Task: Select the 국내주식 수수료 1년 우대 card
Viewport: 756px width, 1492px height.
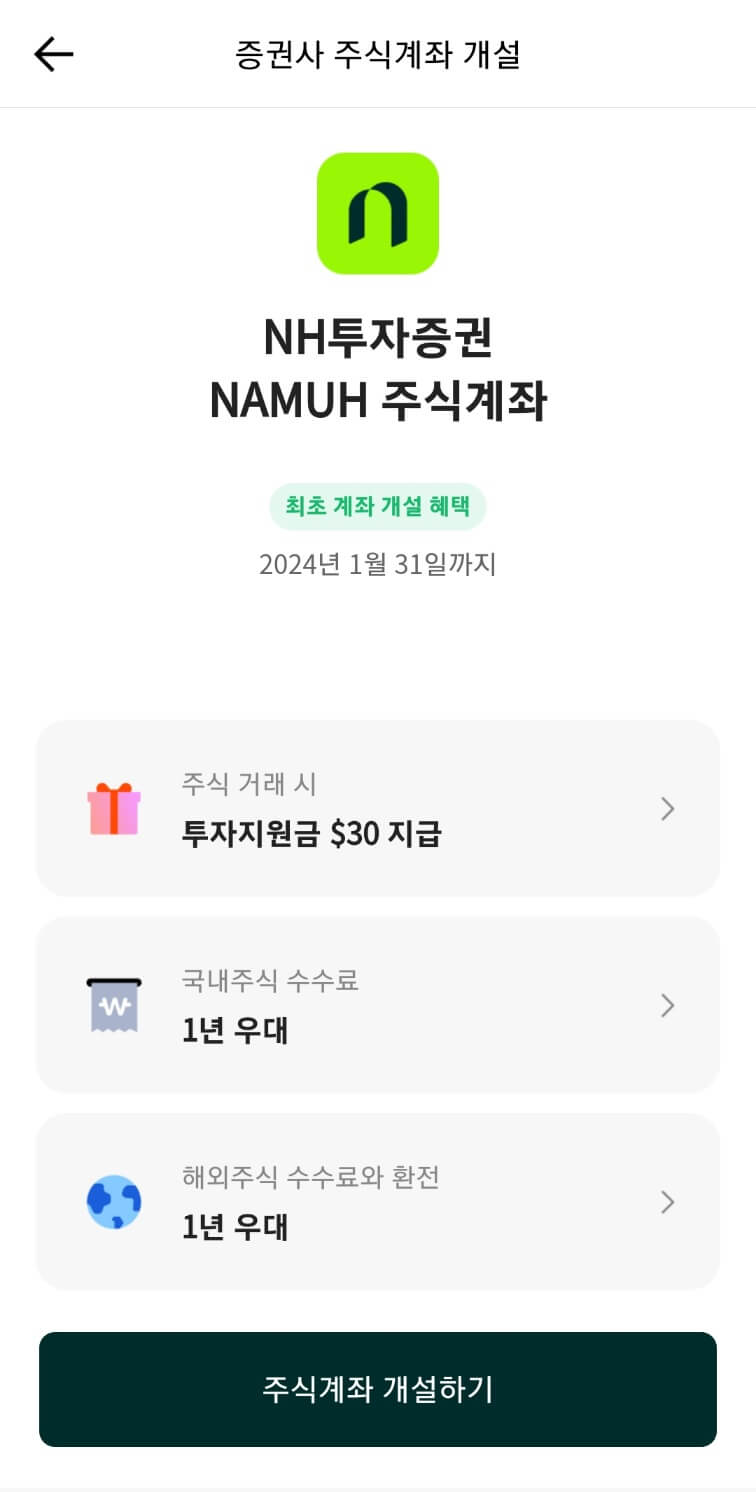Action: pos(378,1005)
